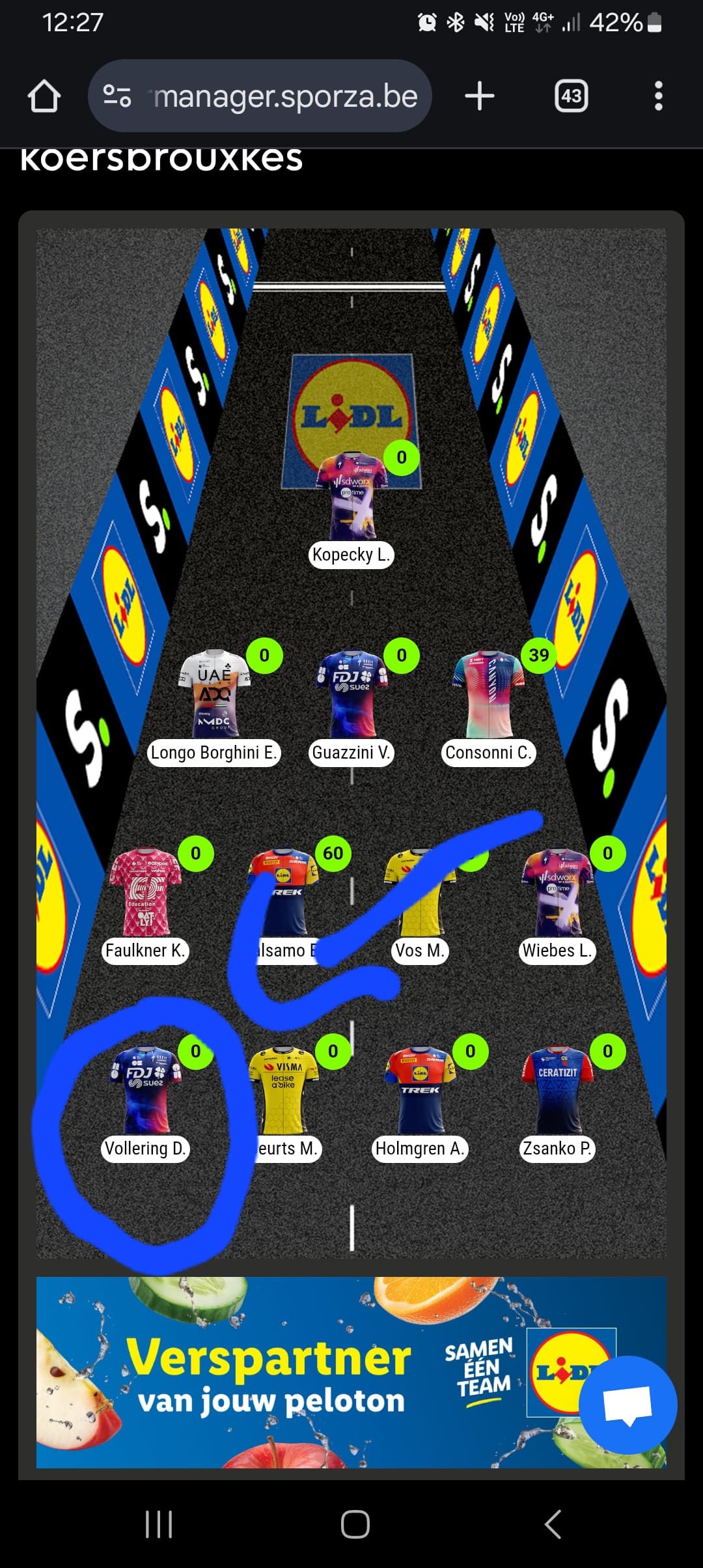Screen dimensions: 703x1568
Task: Select rider Zsanko P.
Action: click(557, 1102)
